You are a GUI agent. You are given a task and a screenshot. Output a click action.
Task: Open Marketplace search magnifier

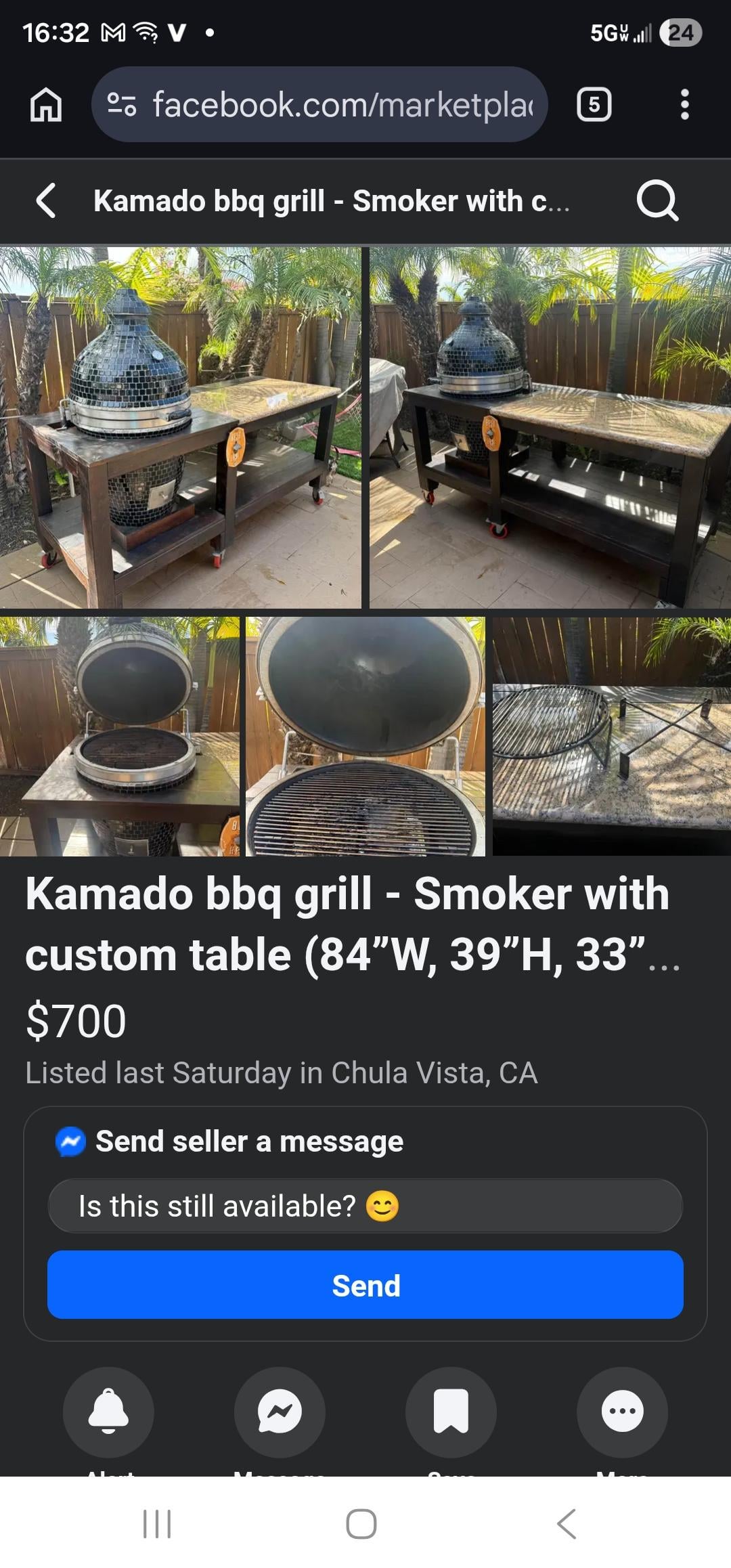pos(657,200)
